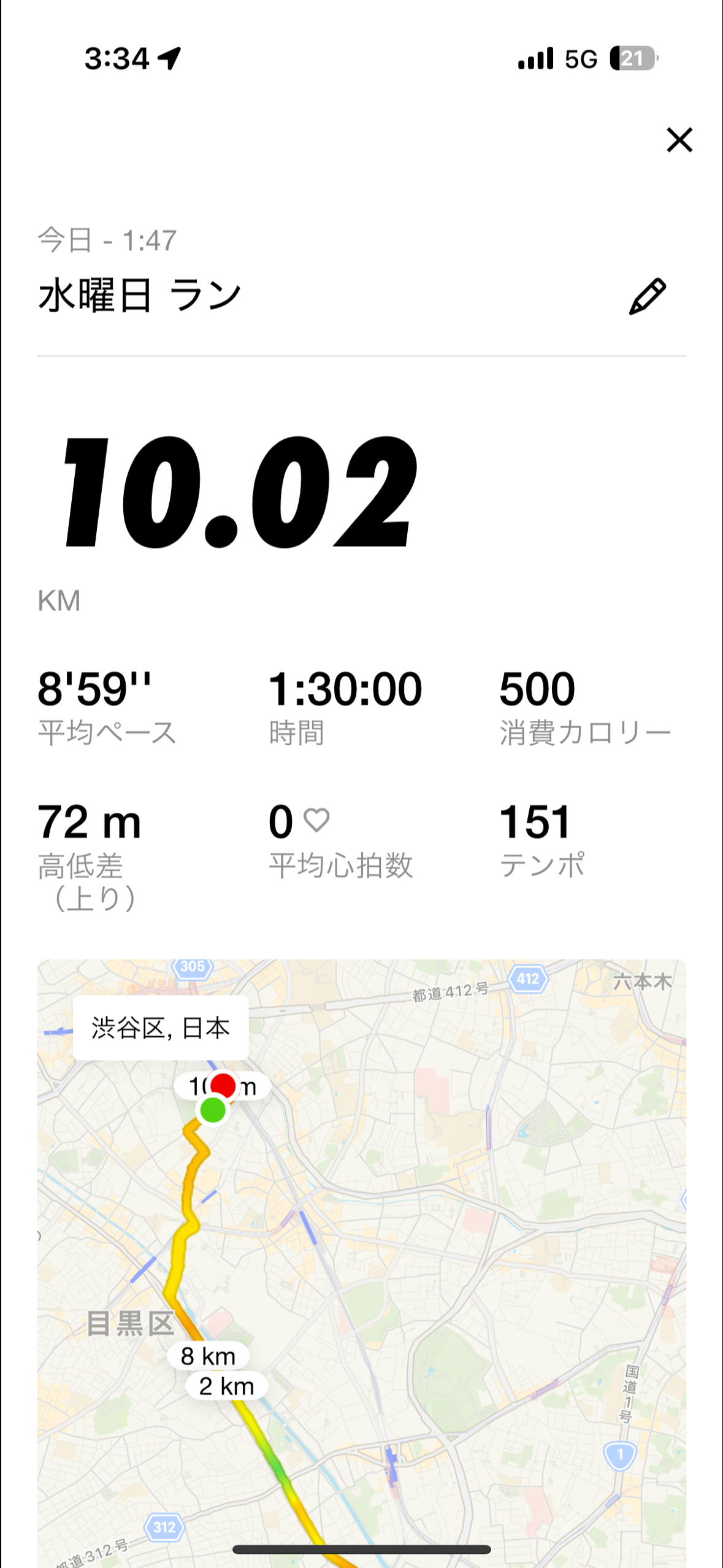The height and width of the screenshot is (1568, 723).
Task: Edit the 水曜日 ラン run title
Action: click(x=648, y=296)
